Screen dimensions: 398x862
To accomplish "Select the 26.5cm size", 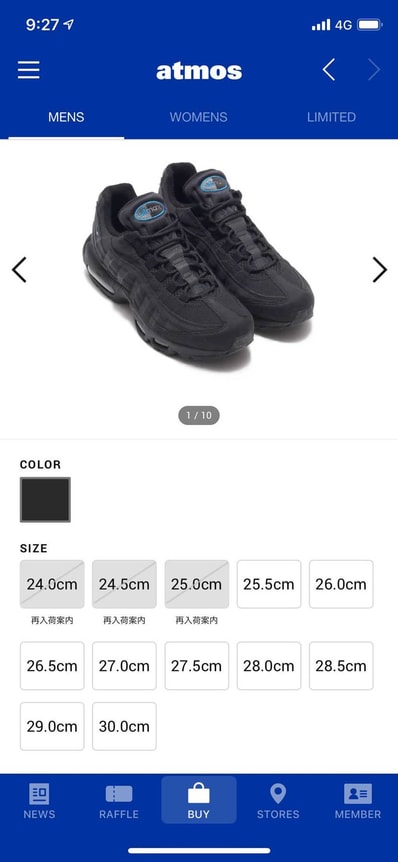I will point(52,666).
